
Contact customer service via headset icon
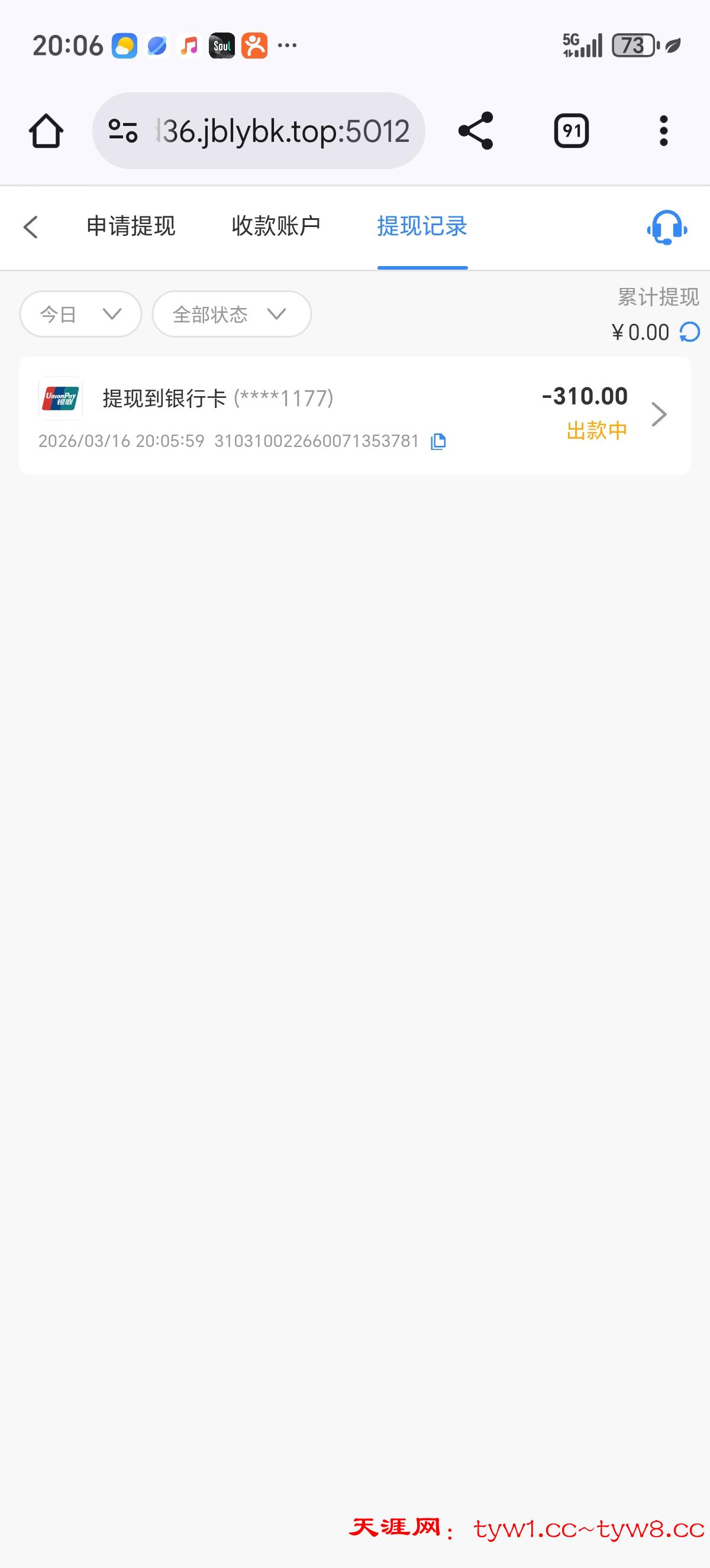point(667,228)
